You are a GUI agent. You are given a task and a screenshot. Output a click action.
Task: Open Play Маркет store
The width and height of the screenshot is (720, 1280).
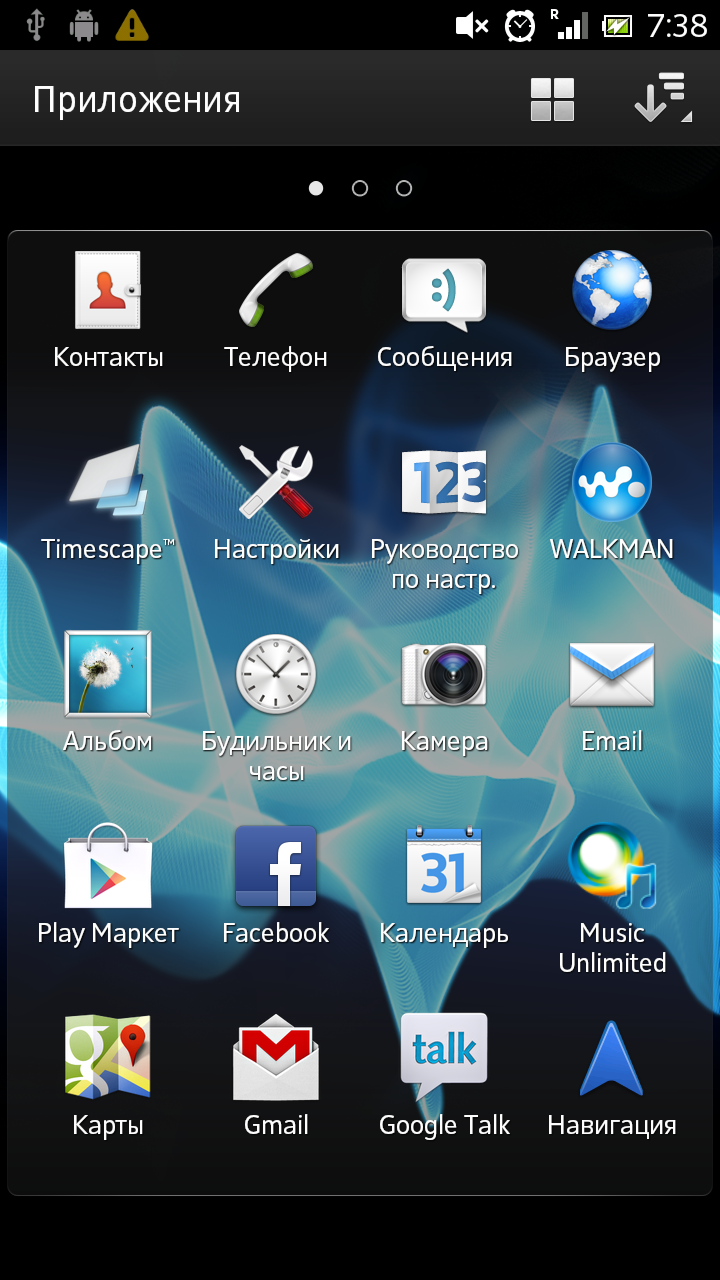pyautogui.click(x=108, y=887)
